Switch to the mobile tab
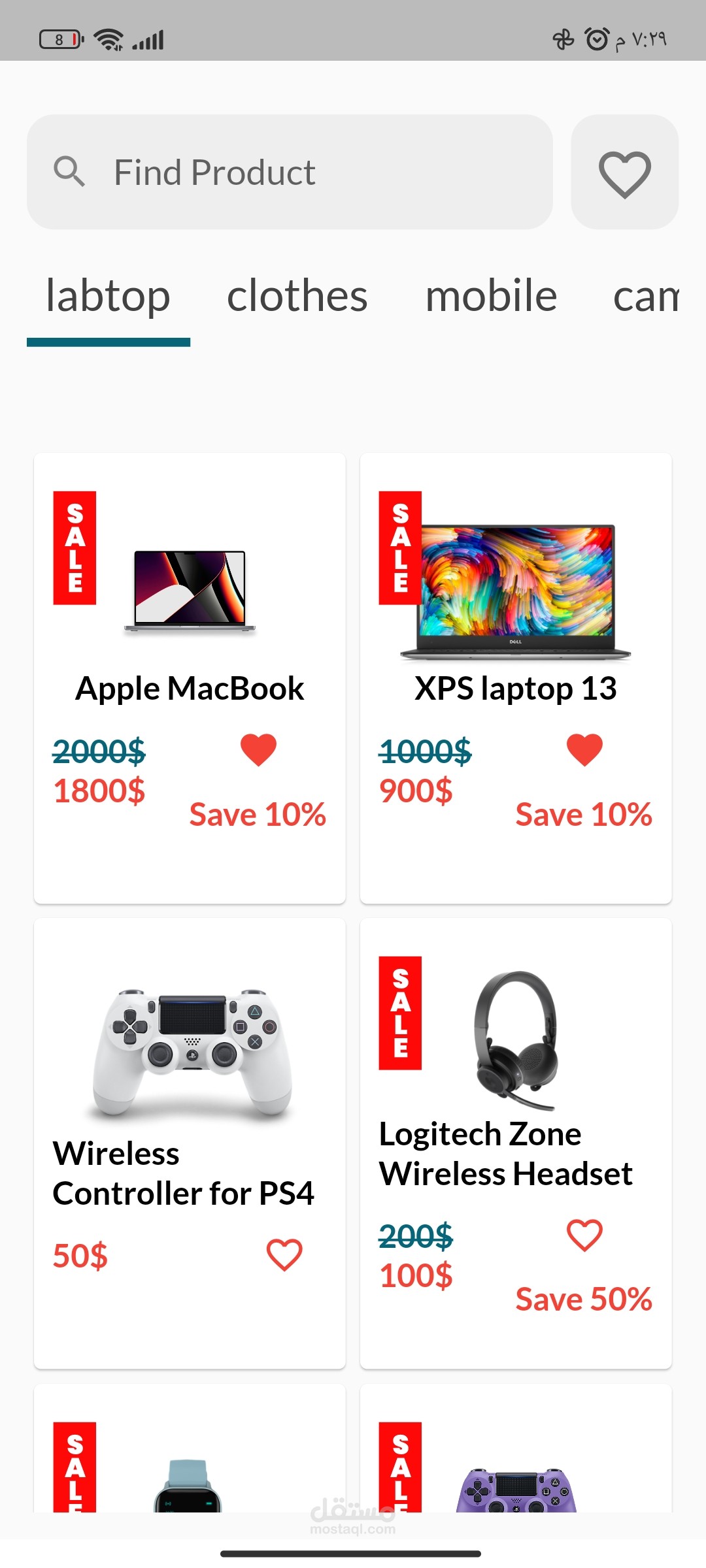This screenshot has height=1568, width=706. 491,297
